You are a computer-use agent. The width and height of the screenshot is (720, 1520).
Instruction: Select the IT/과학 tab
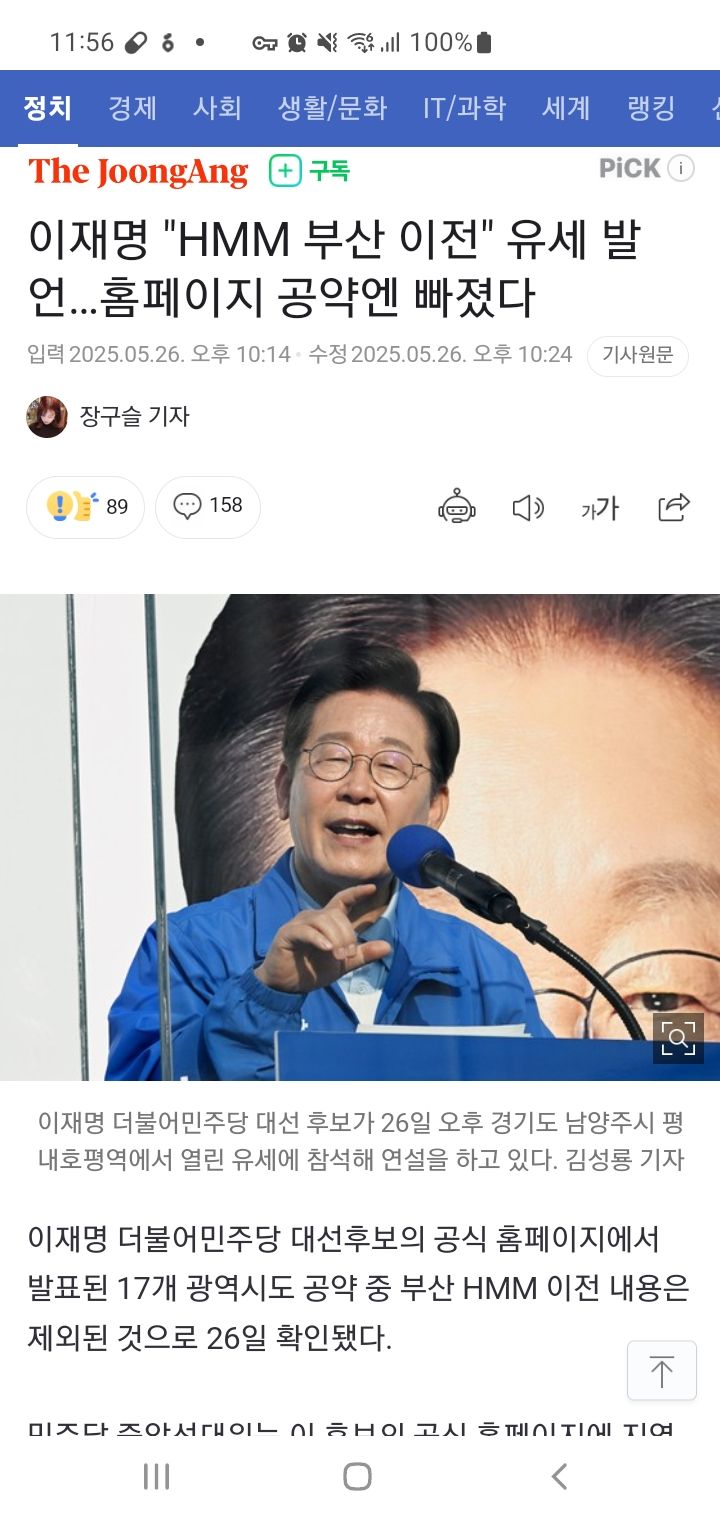point(464,108)
